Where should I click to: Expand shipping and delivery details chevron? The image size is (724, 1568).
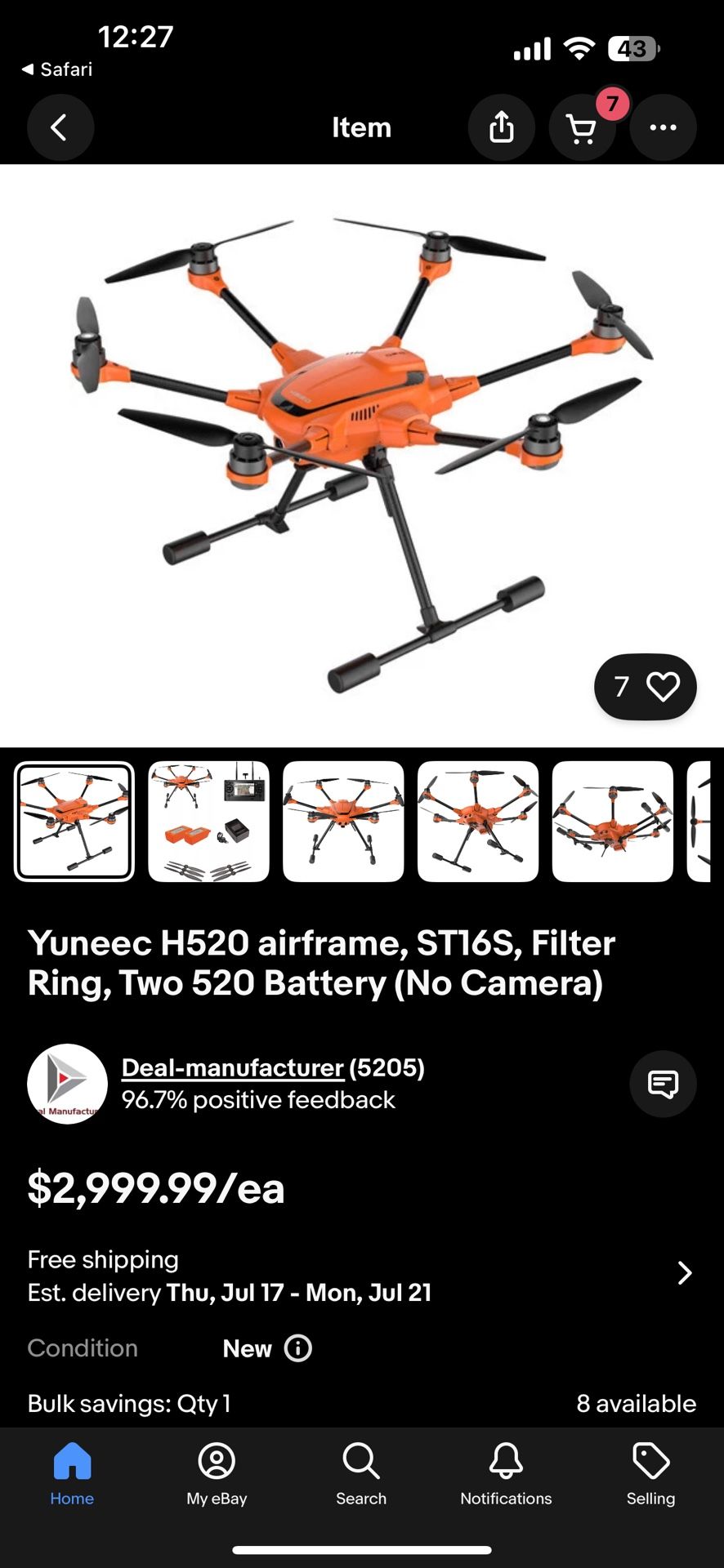[684, 1274]
